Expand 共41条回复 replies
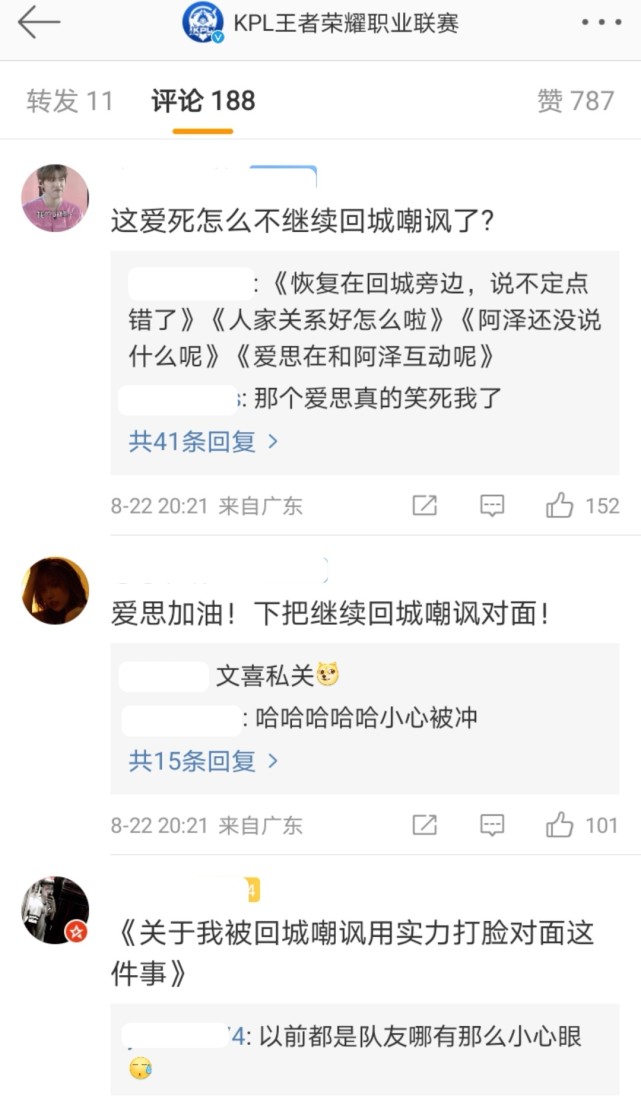The image size is (641, 1099). click(x=203, y=441)
